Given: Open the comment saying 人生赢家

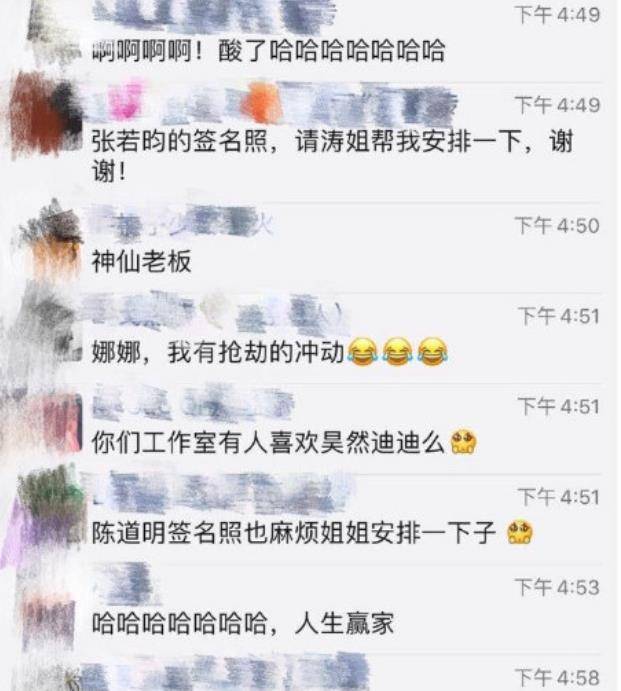Looking at the screenshot, I should click(x=242, y=624).
